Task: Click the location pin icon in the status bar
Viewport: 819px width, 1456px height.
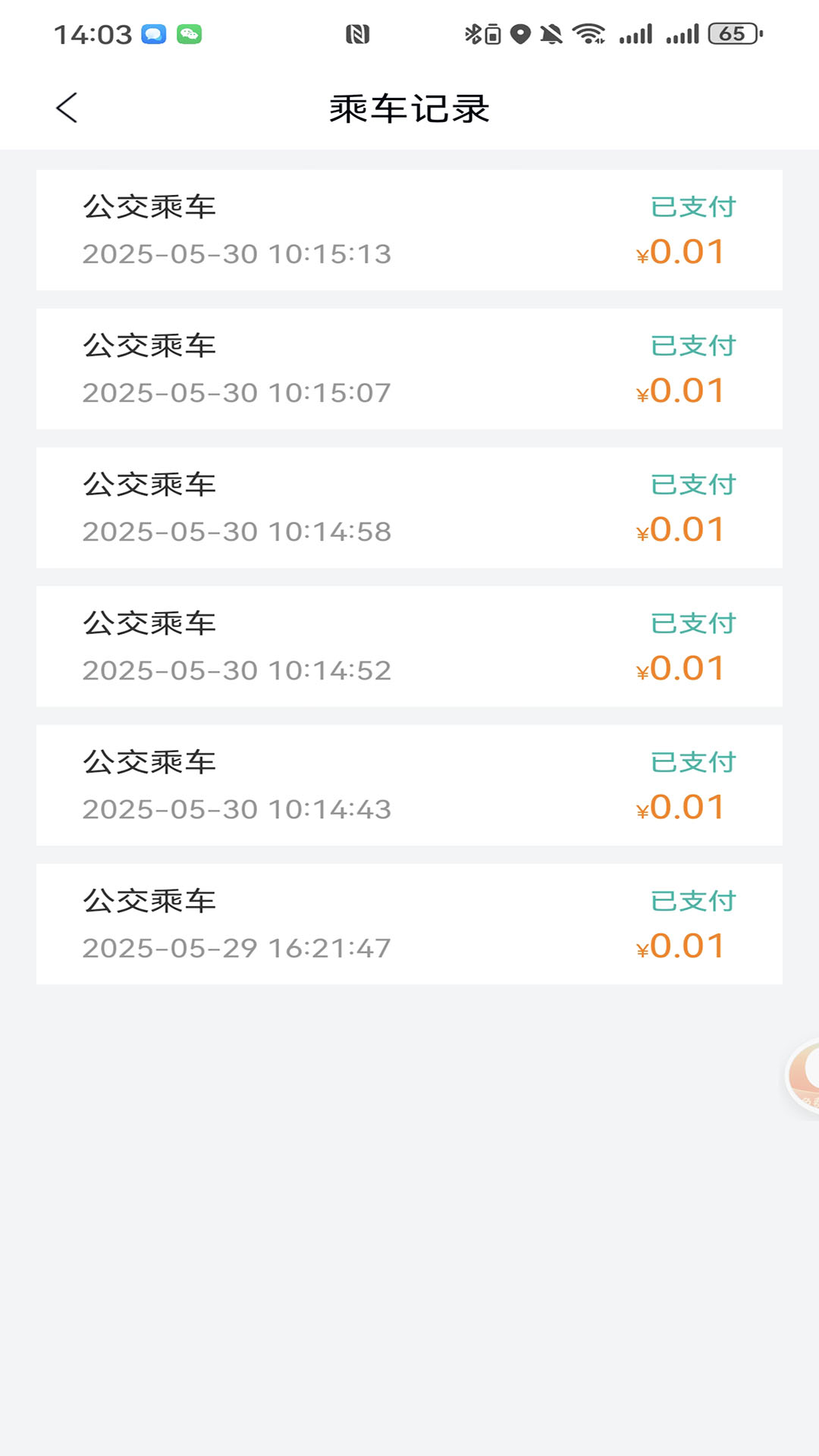Action: pos(521,33)
